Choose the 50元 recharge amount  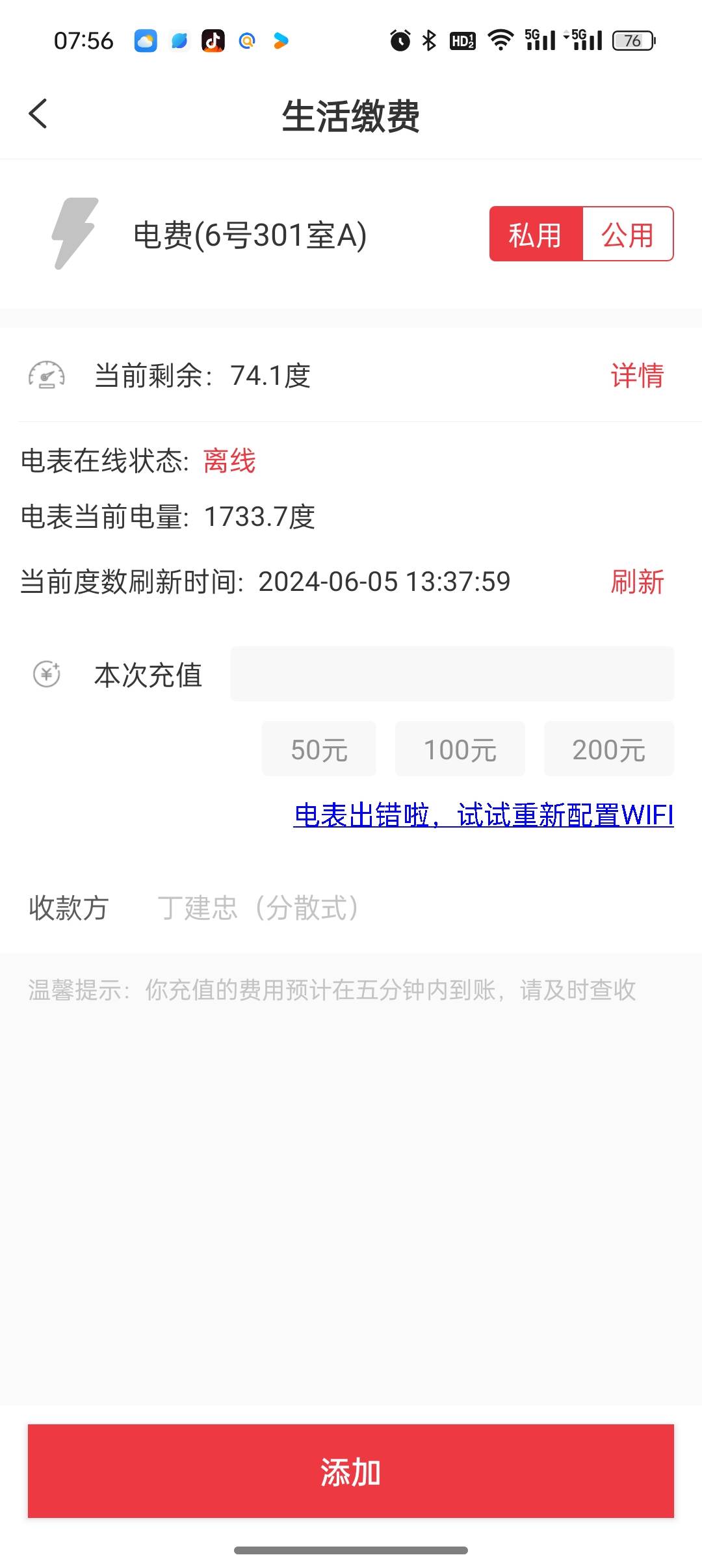pos(318,749)
